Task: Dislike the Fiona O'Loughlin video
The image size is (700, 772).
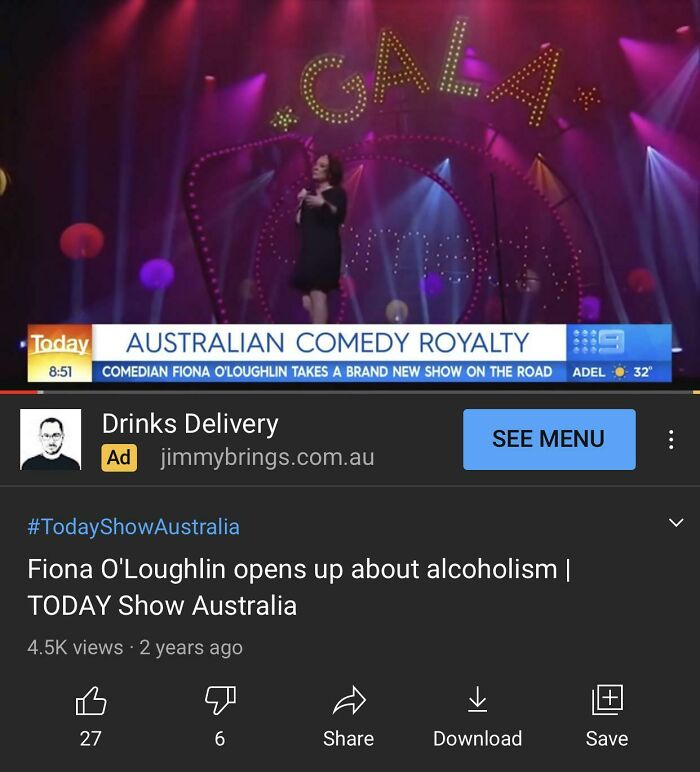Action: 219,702
